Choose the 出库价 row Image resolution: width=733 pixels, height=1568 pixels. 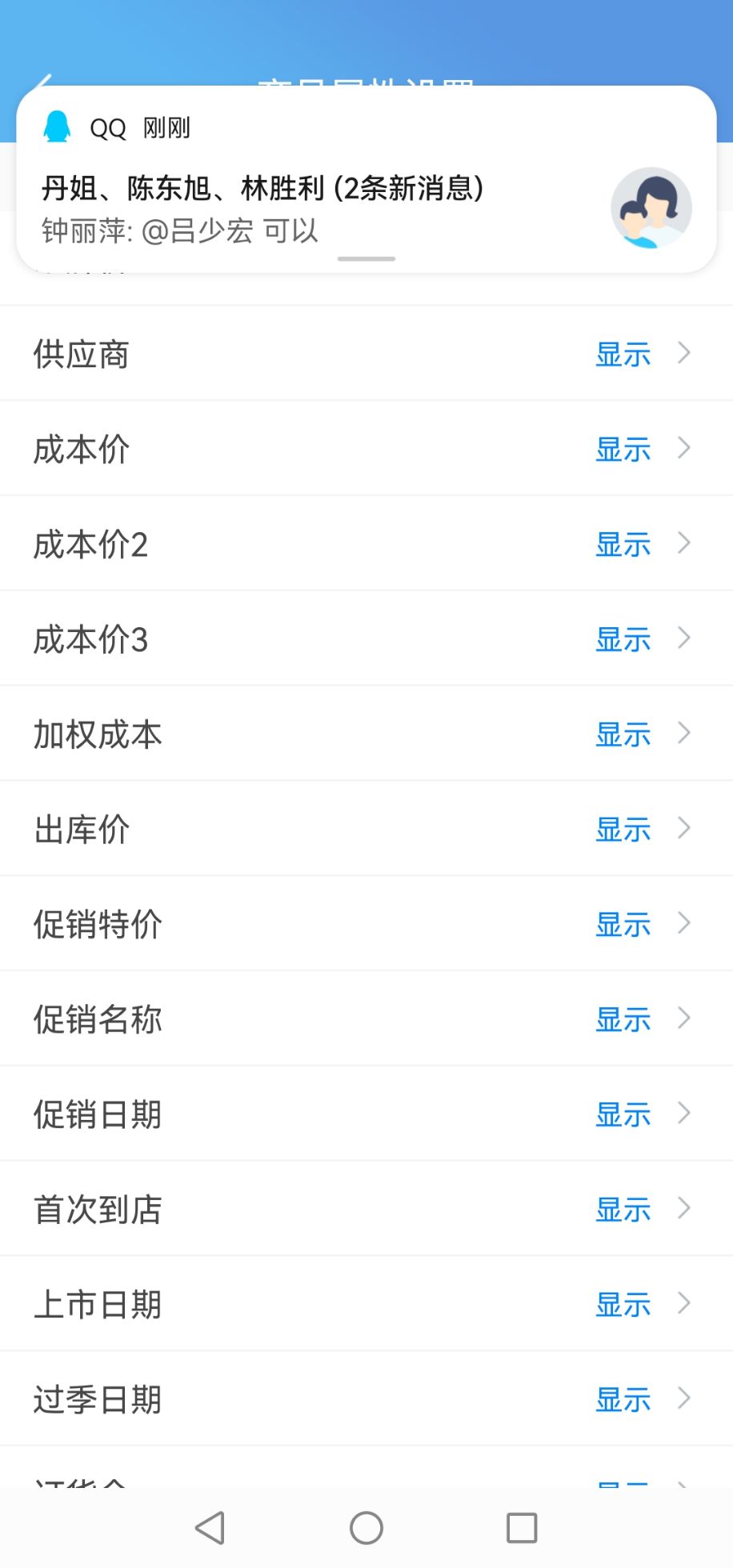[x=366, y=829]
